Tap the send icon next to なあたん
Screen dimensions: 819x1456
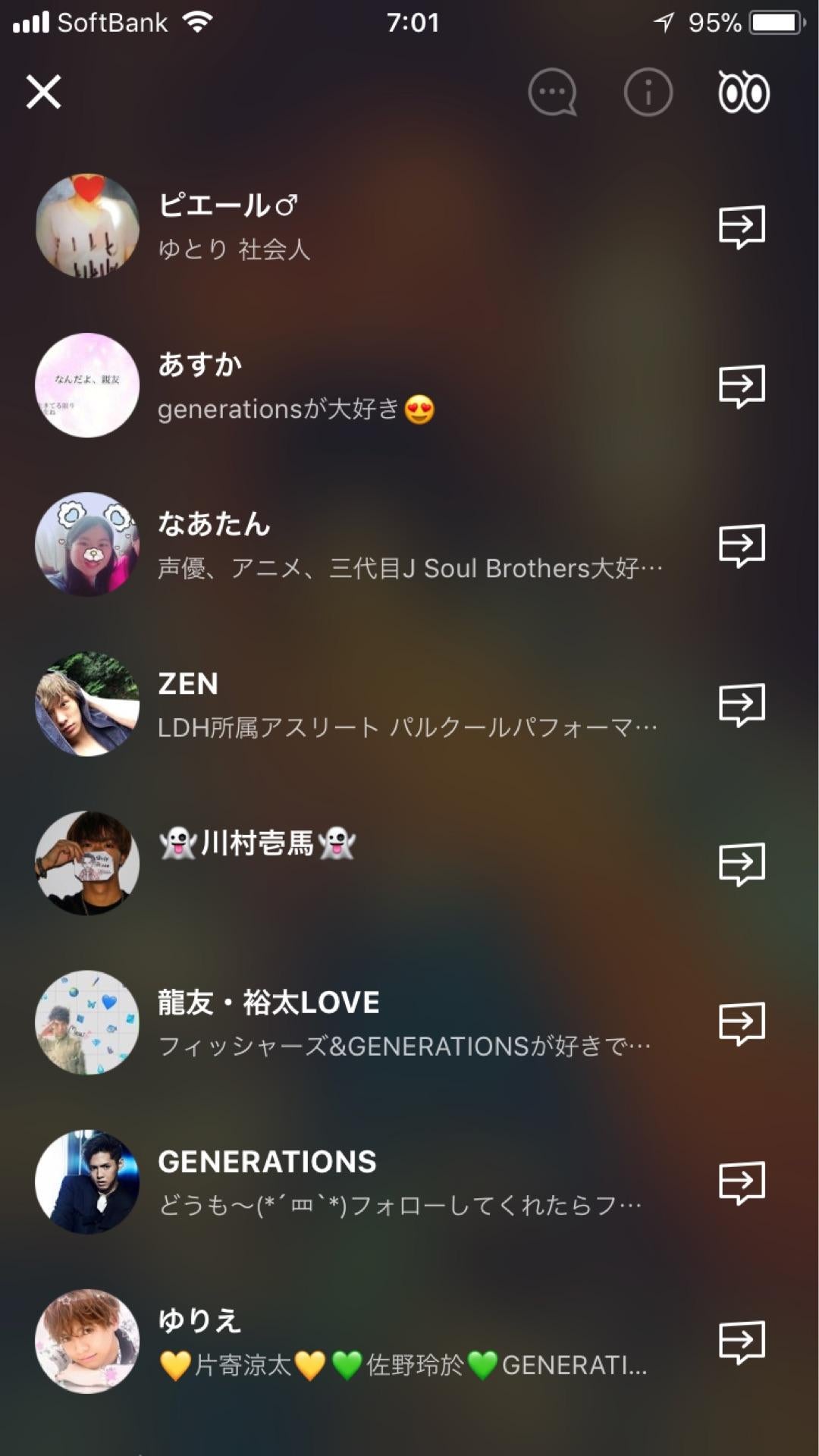(x=742, y=544)
